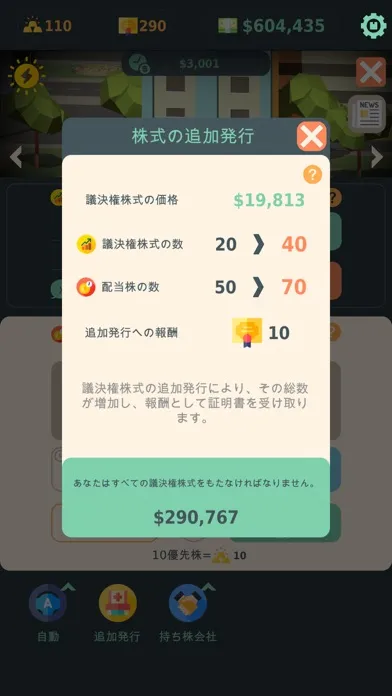Open the settings gear

373,25
